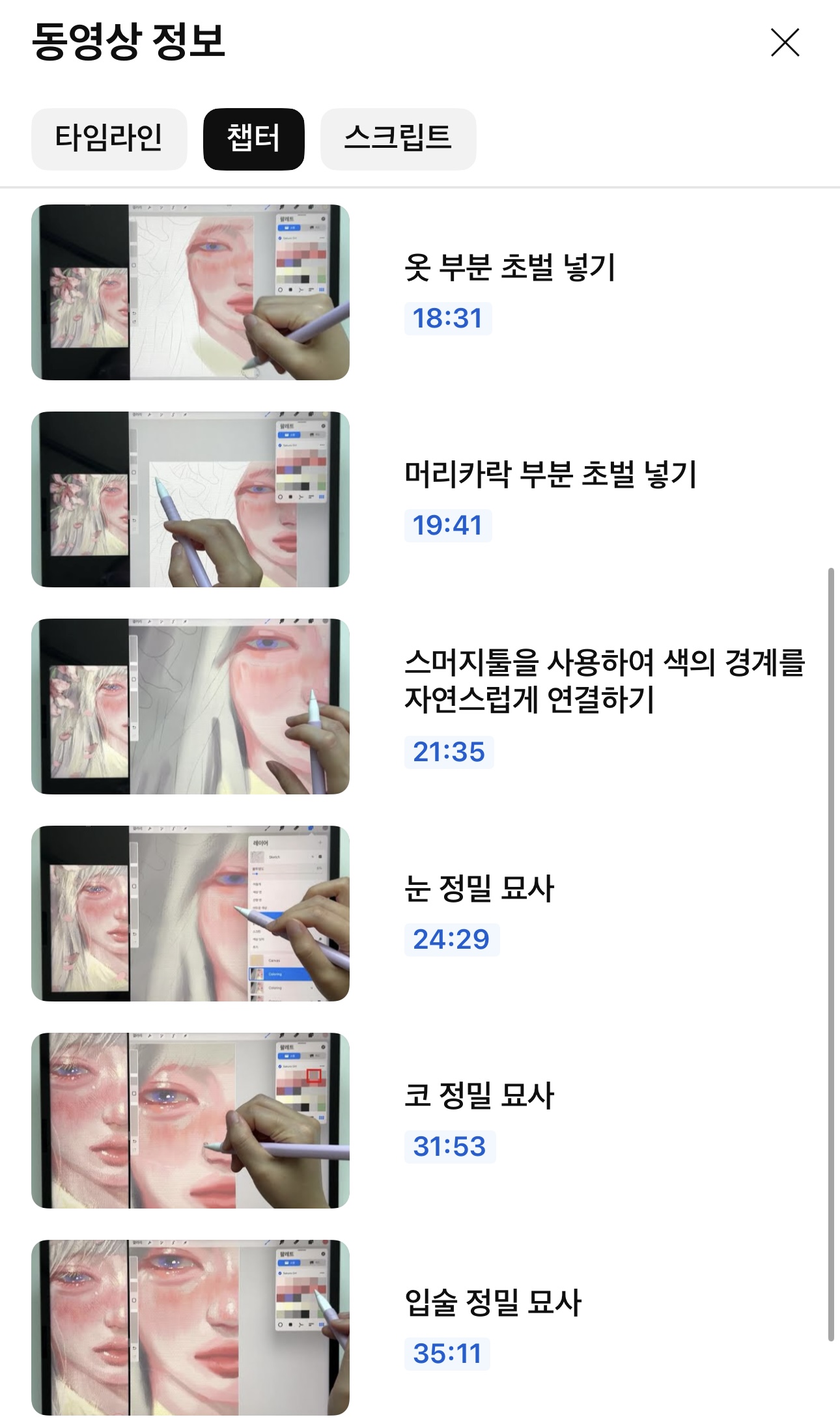Jump to timestamp 31:53
The image size is (840, 1428).
pos(449,1147)
